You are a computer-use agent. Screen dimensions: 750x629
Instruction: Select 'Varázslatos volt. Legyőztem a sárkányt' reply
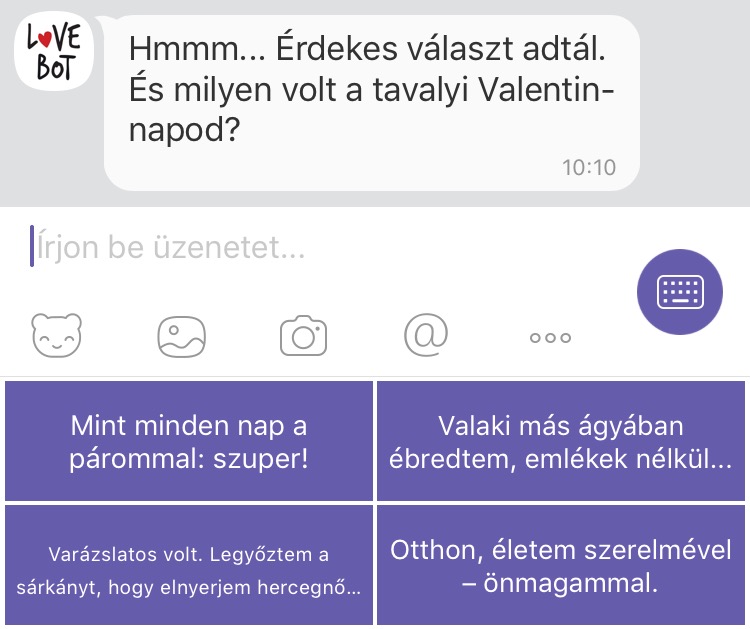189,569
